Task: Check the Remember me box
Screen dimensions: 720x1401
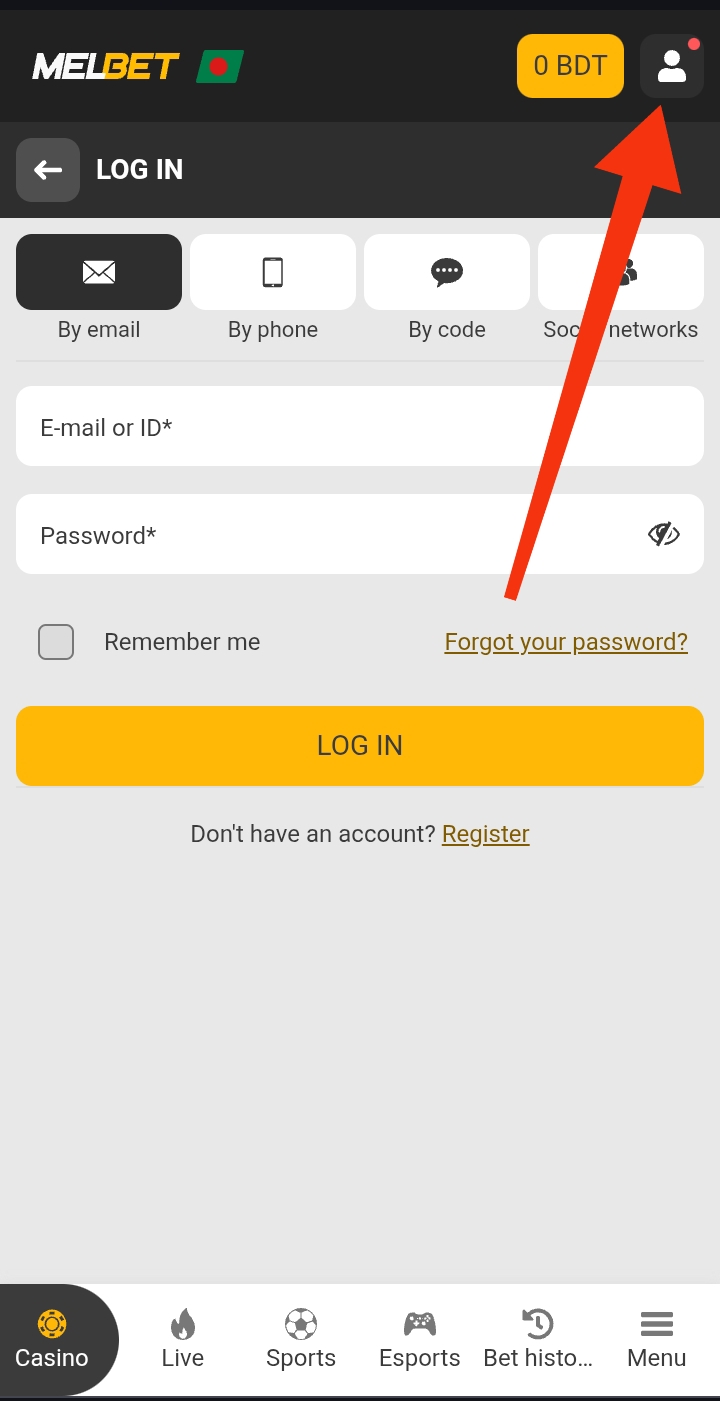Action: [x=56, y=642]
